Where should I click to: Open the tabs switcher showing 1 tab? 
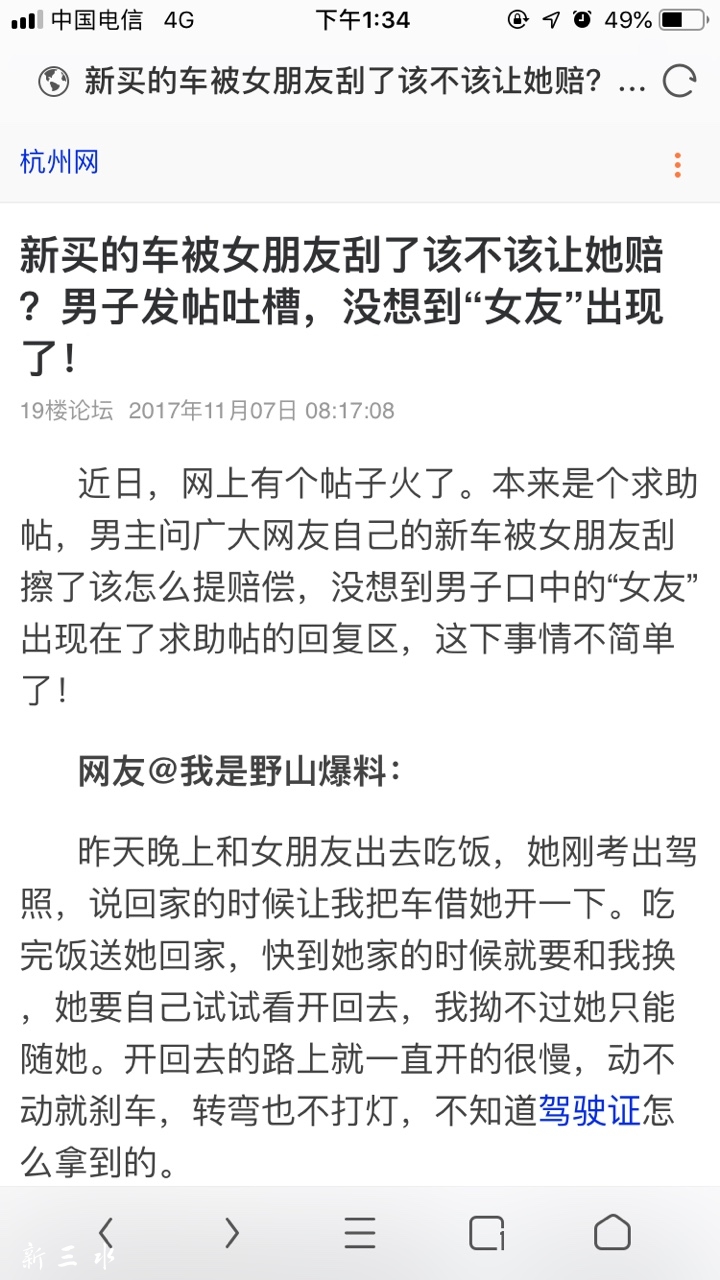point(487,1233)
